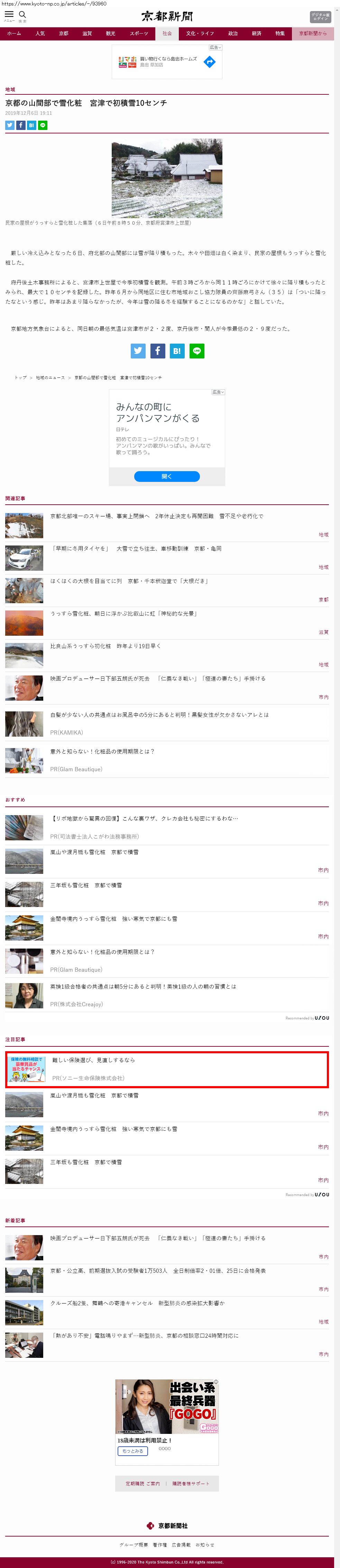Open うっすら雪化粧、朝日に浮かぶ比叡山に虹 article
This screenshot has width=340, height=1568.
123,614
